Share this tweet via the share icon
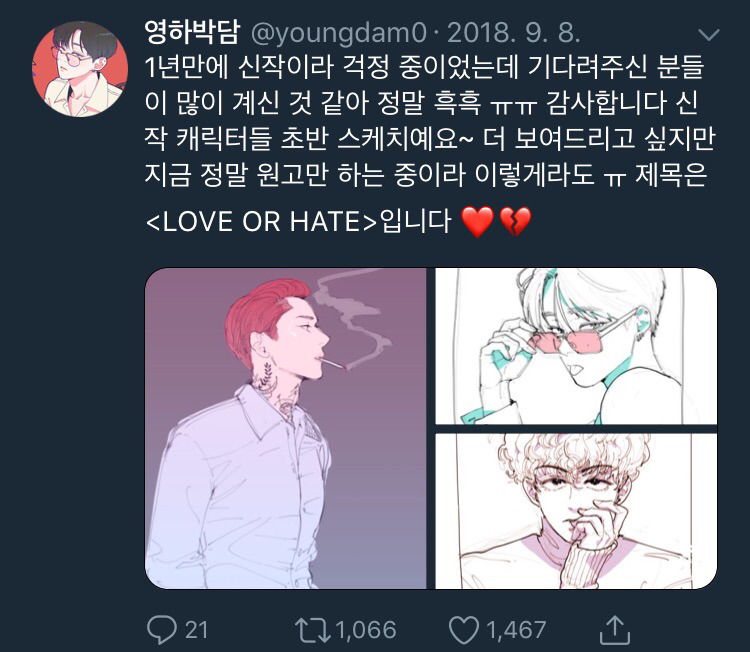This screenshot has height=652, width=750. (614, 628)
